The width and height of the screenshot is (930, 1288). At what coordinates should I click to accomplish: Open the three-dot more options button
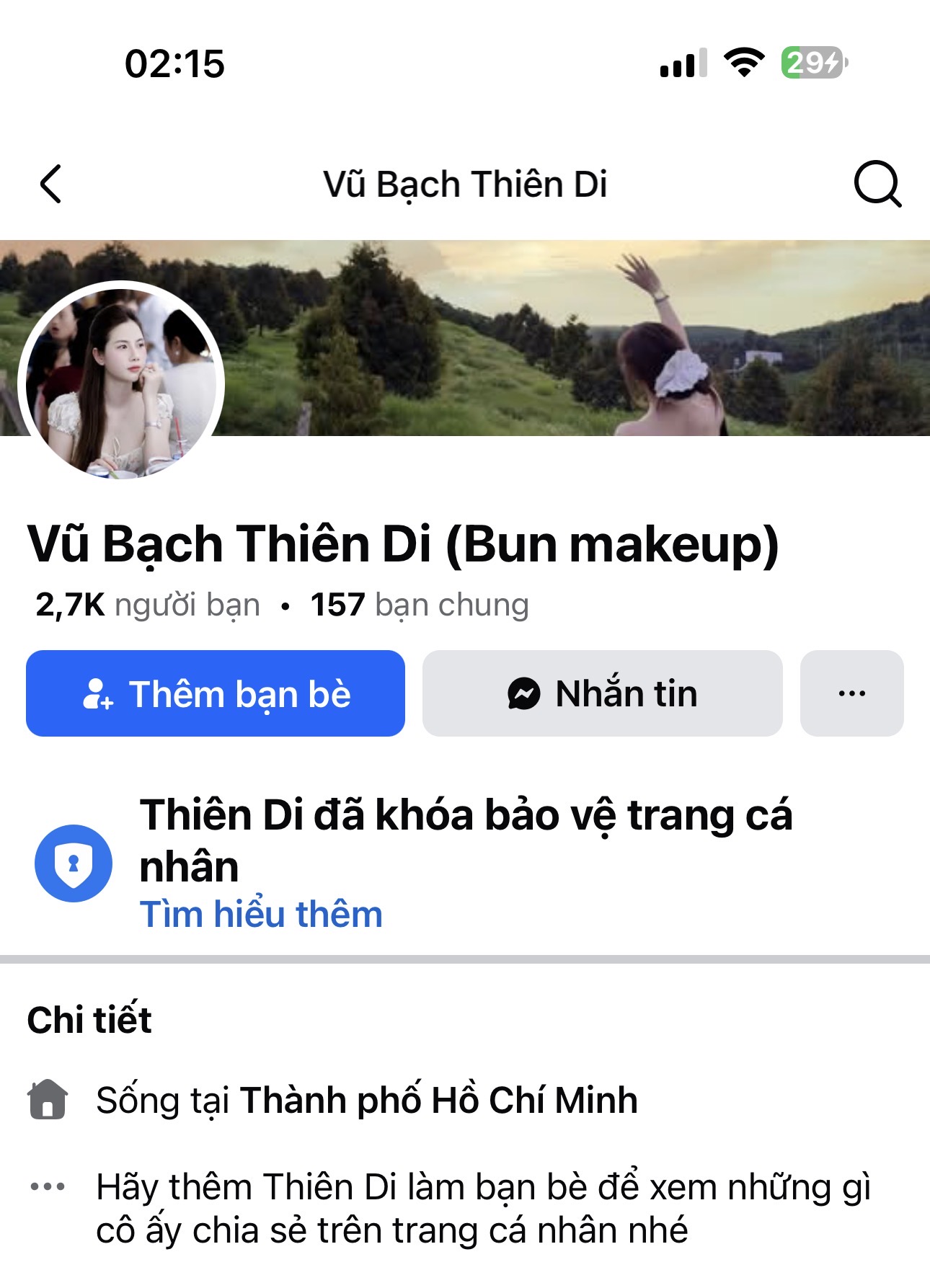[x=851, y=693]
